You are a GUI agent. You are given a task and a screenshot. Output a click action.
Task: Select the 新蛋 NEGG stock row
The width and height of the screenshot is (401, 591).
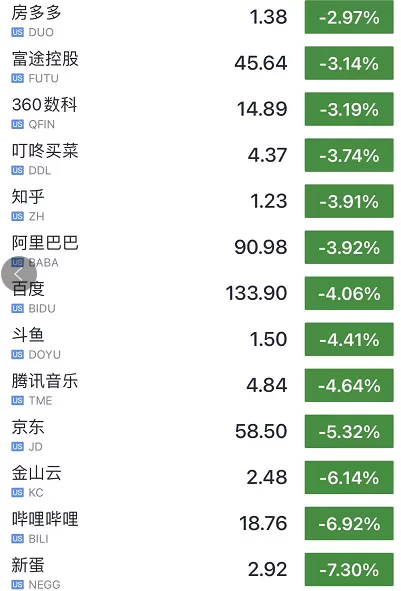click(x=200, y=569)
